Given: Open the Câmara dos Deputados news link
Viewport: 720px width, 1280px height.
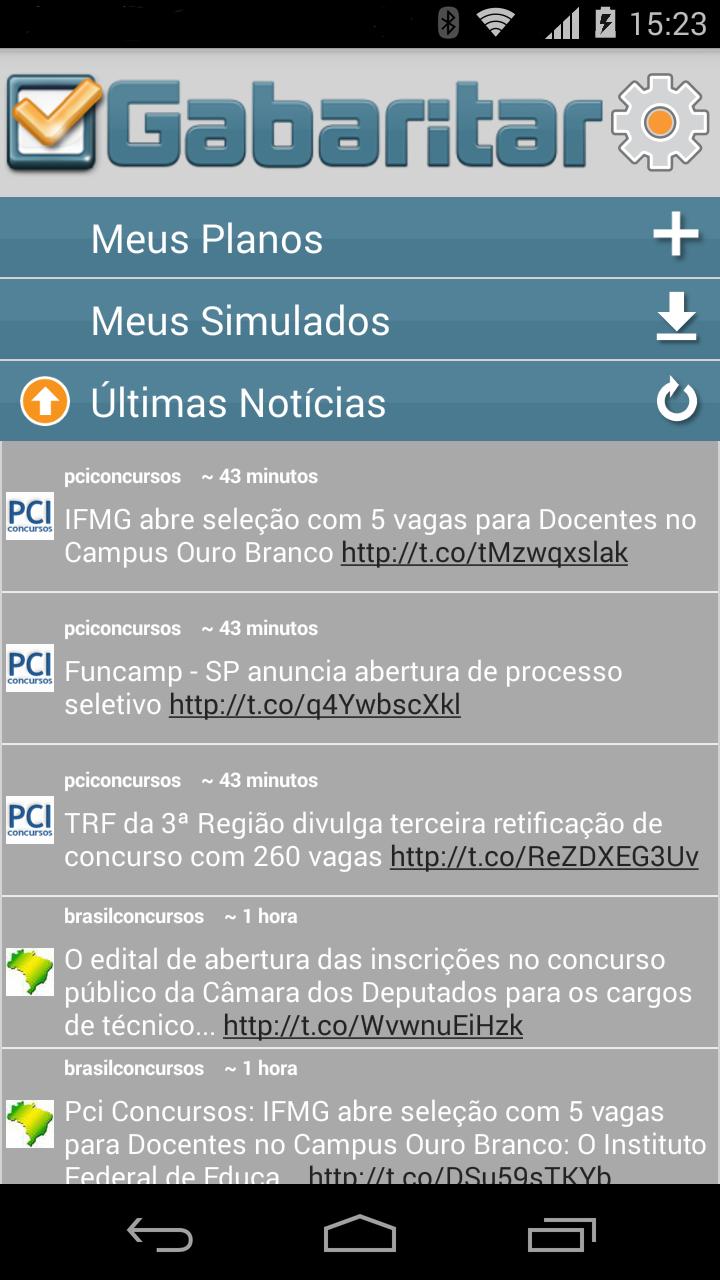Looking at the screenshot, I should 372,1026.
